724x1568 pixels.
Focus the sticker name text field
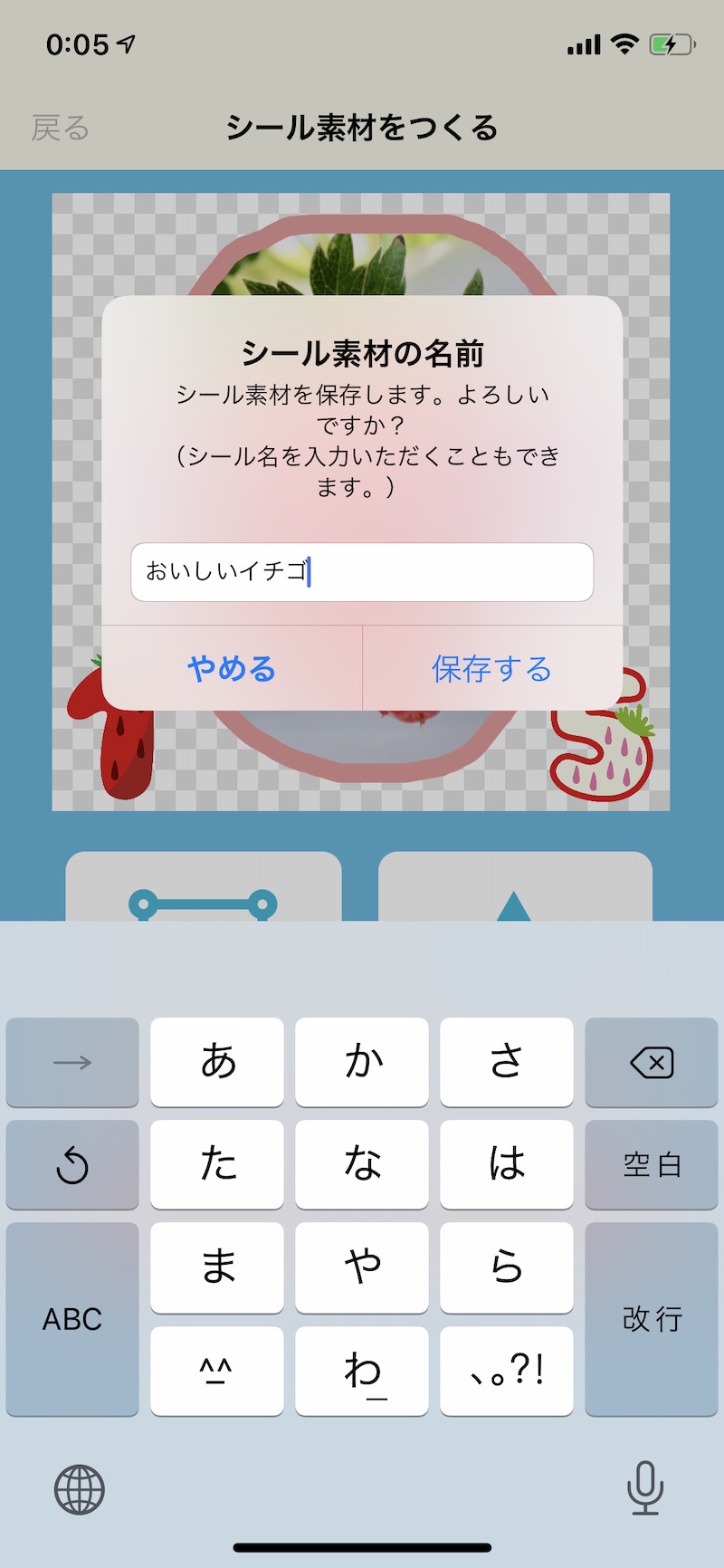[x=362, y=572]
